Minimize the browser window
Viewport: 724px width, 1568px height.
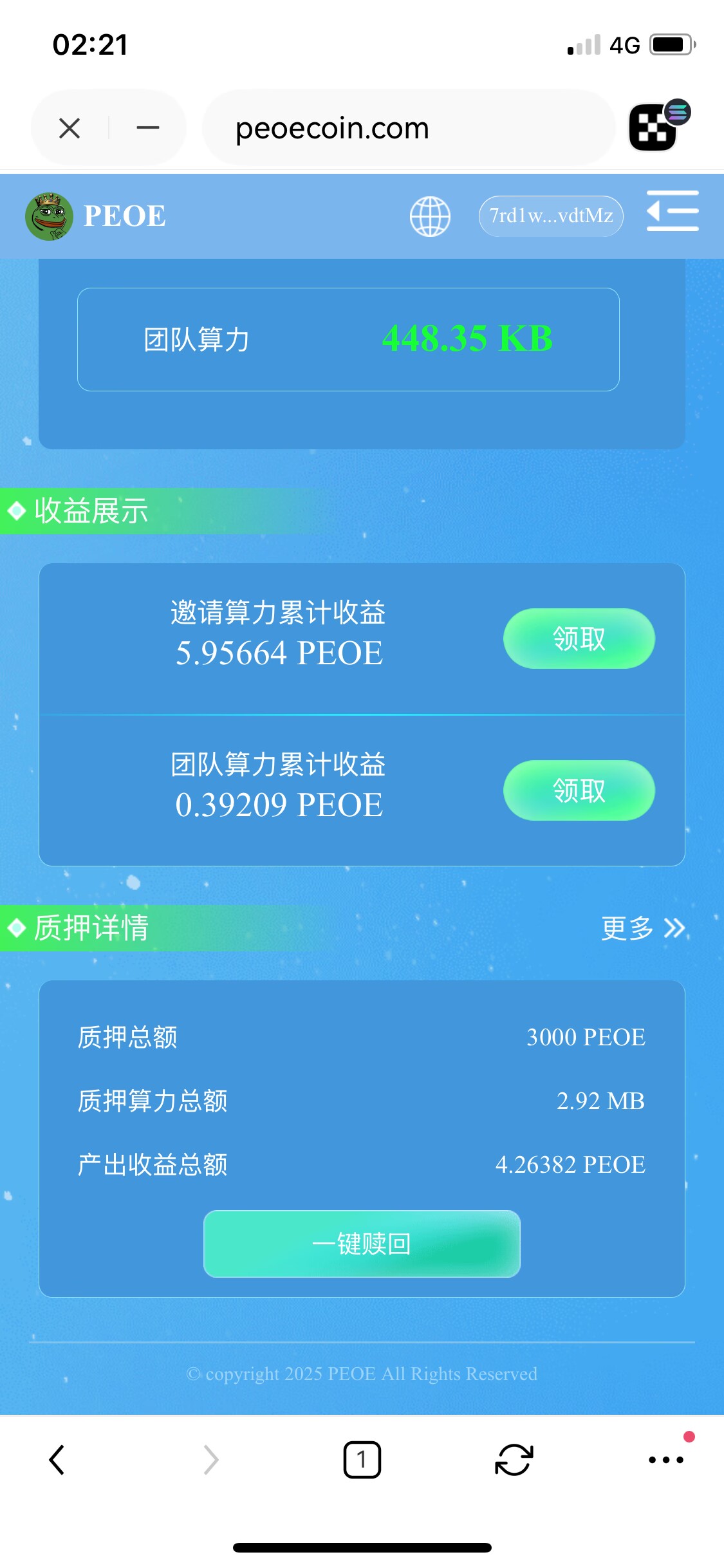[x=148, y=128]
